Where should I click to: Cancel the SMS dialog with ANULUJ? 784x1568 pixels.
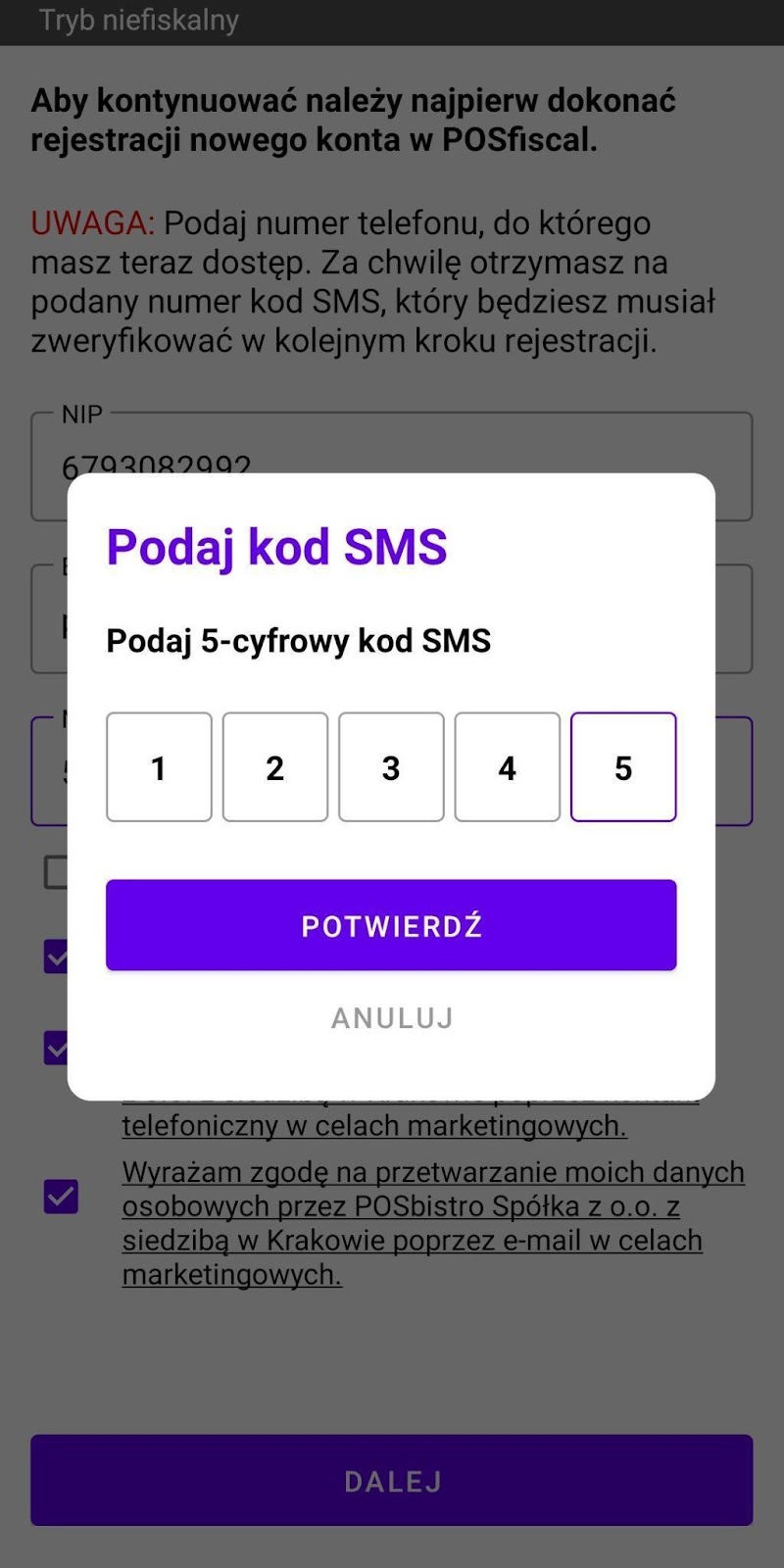pos(392,1018)
